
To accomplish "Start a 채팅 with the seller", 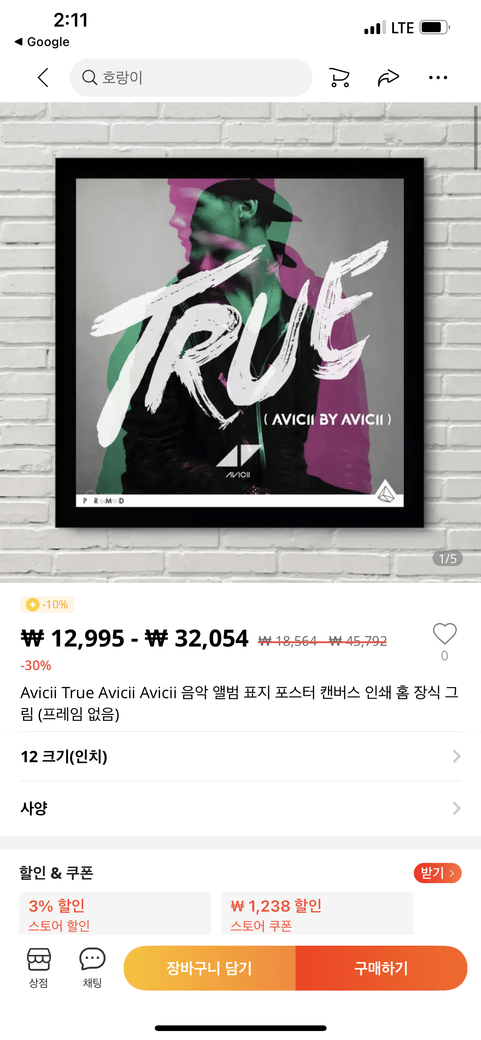I will 92,968.
